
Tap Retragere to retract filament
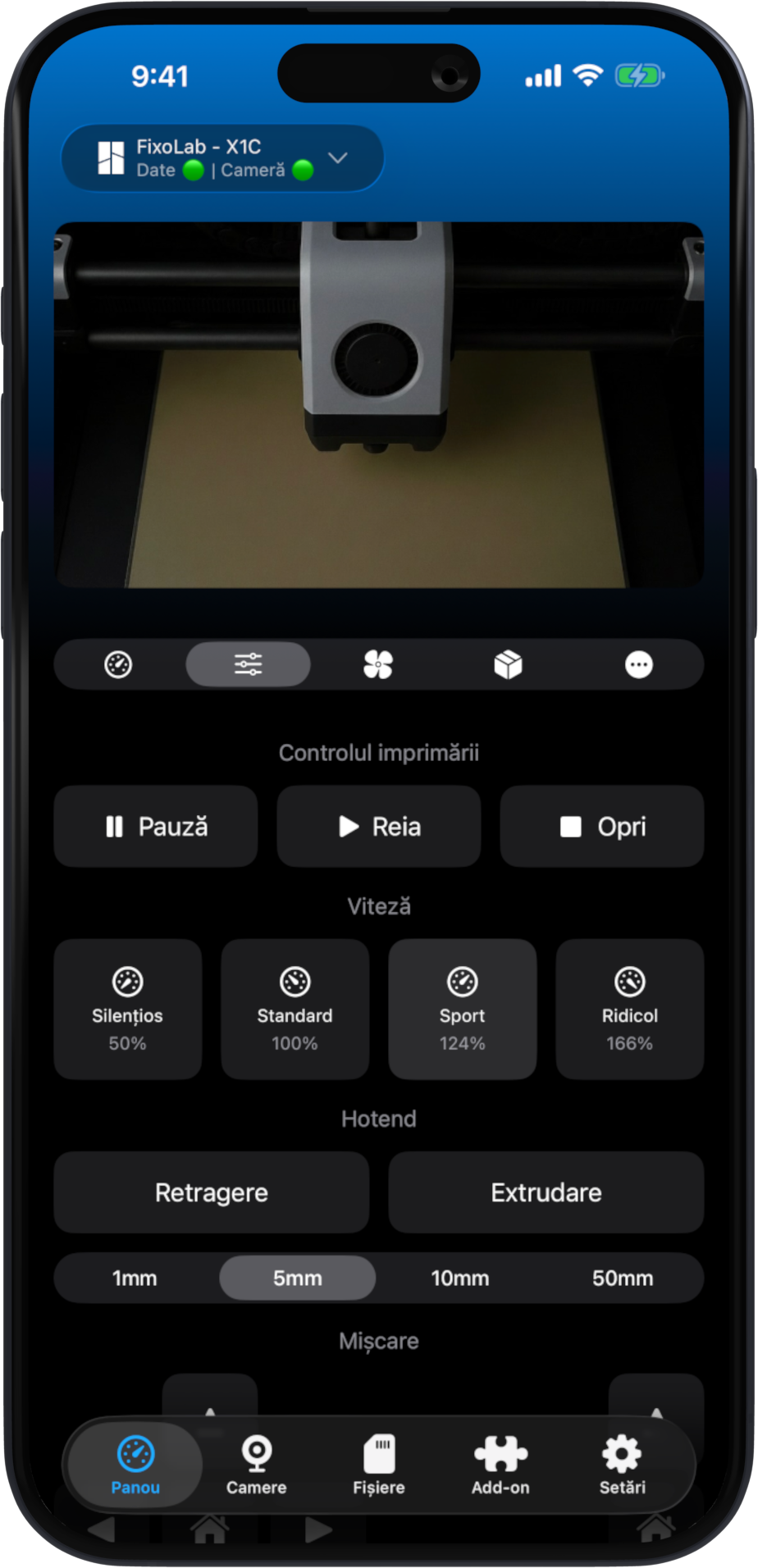[212, 1192]
